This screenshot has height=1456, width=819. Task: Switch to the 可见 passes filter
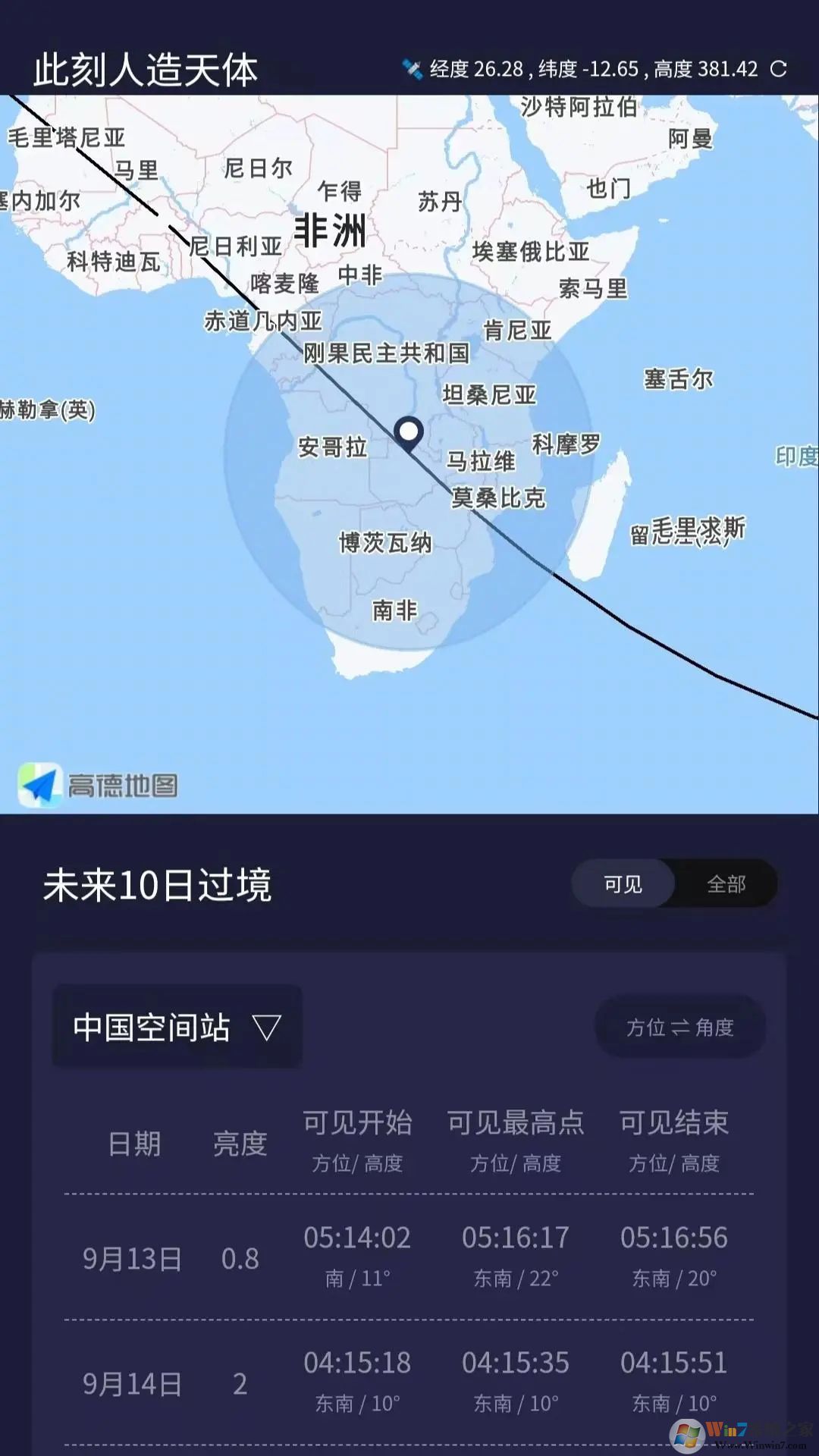[623, 883]
